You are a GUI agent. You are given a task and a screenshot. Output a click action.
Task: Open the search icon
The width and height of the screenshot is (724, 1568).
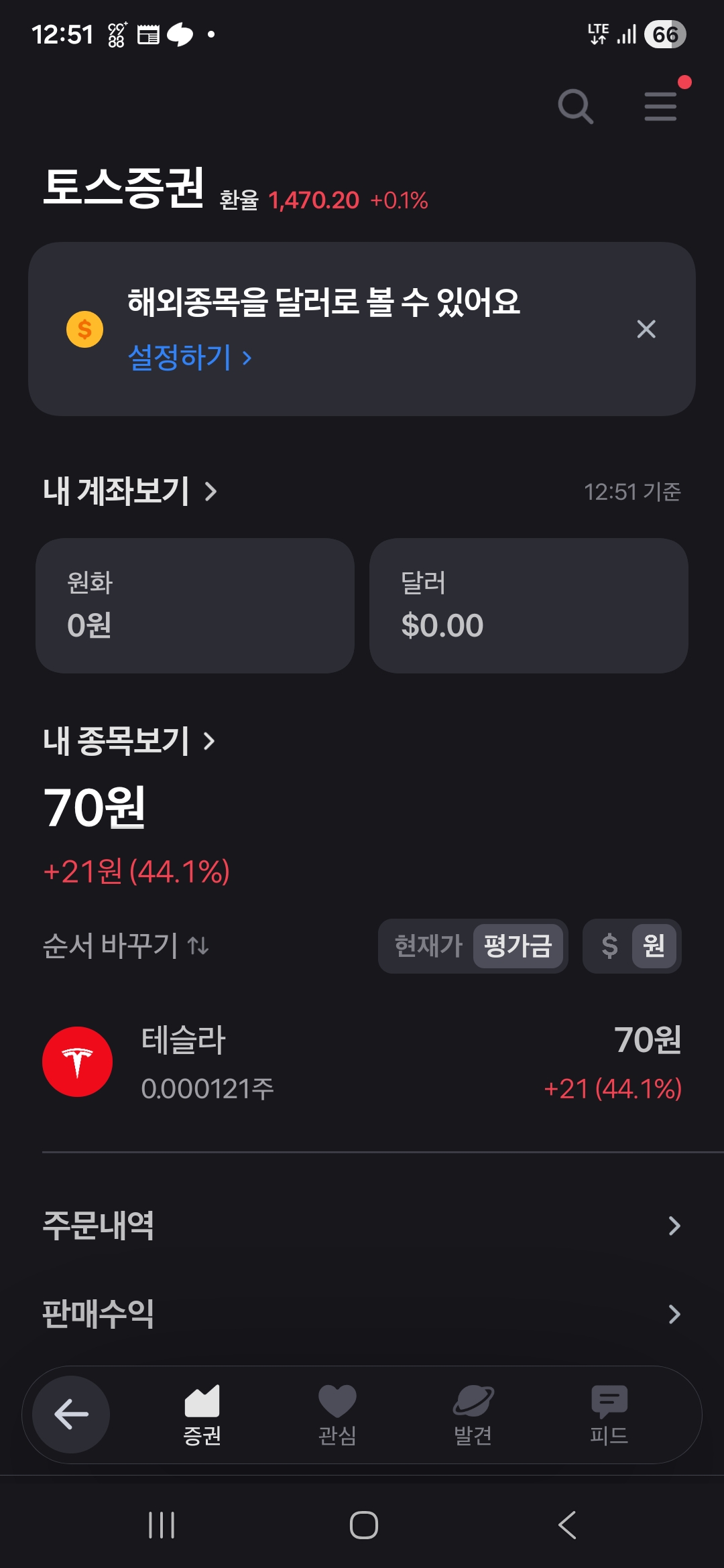(575, 107)
